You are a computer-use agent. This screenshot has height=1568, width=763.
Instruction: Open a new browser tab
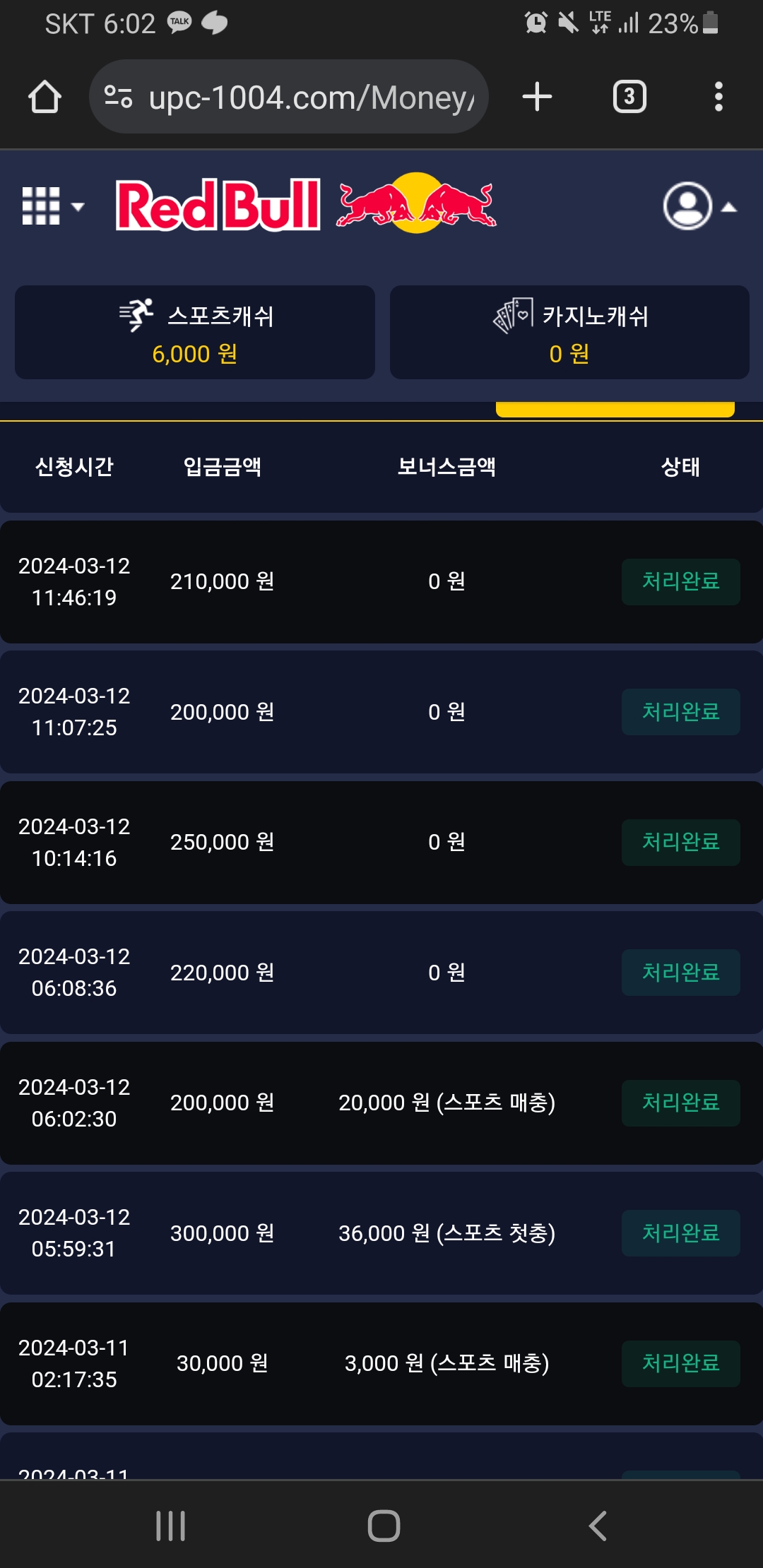[537, 97]
